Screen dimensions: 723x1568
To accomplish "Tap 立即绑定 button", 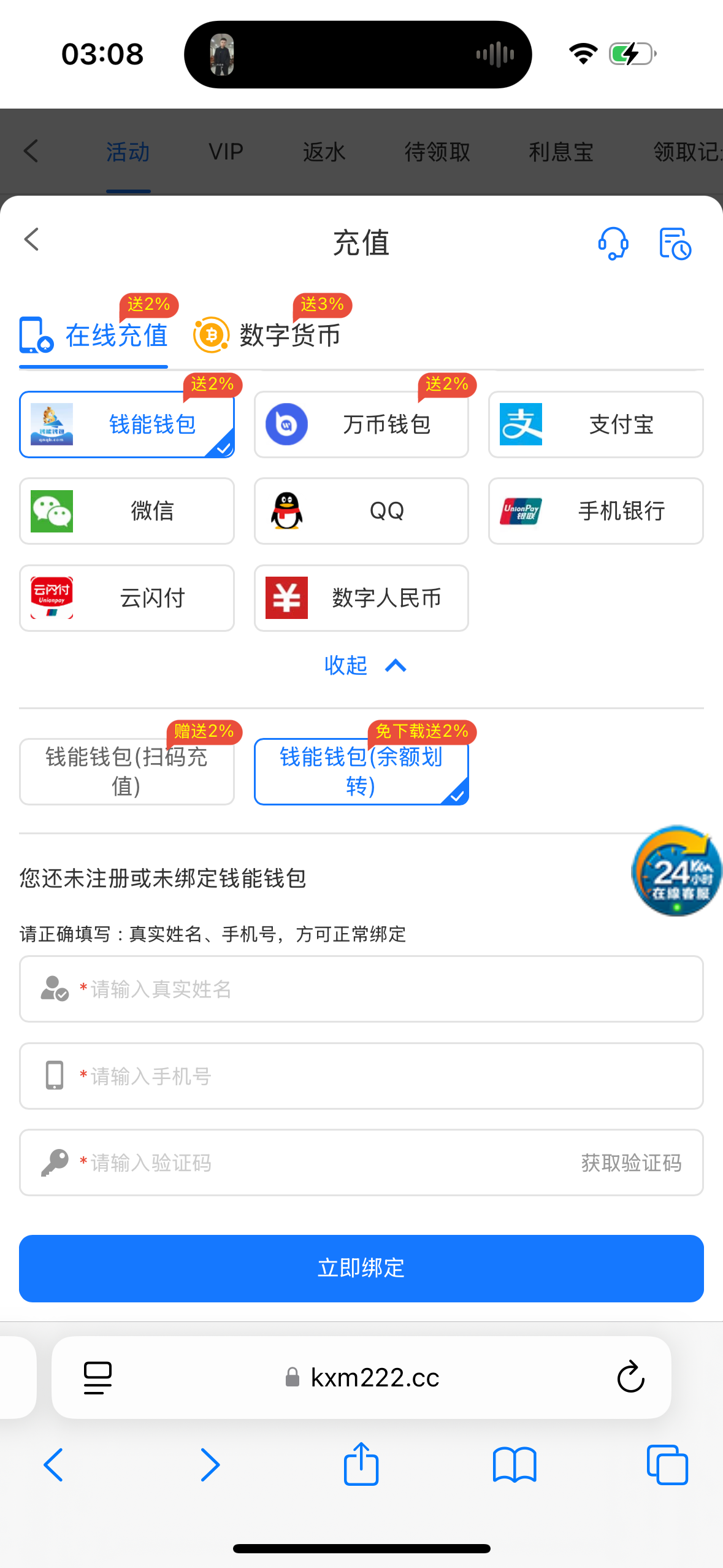I will click(x=361, y=1268).
